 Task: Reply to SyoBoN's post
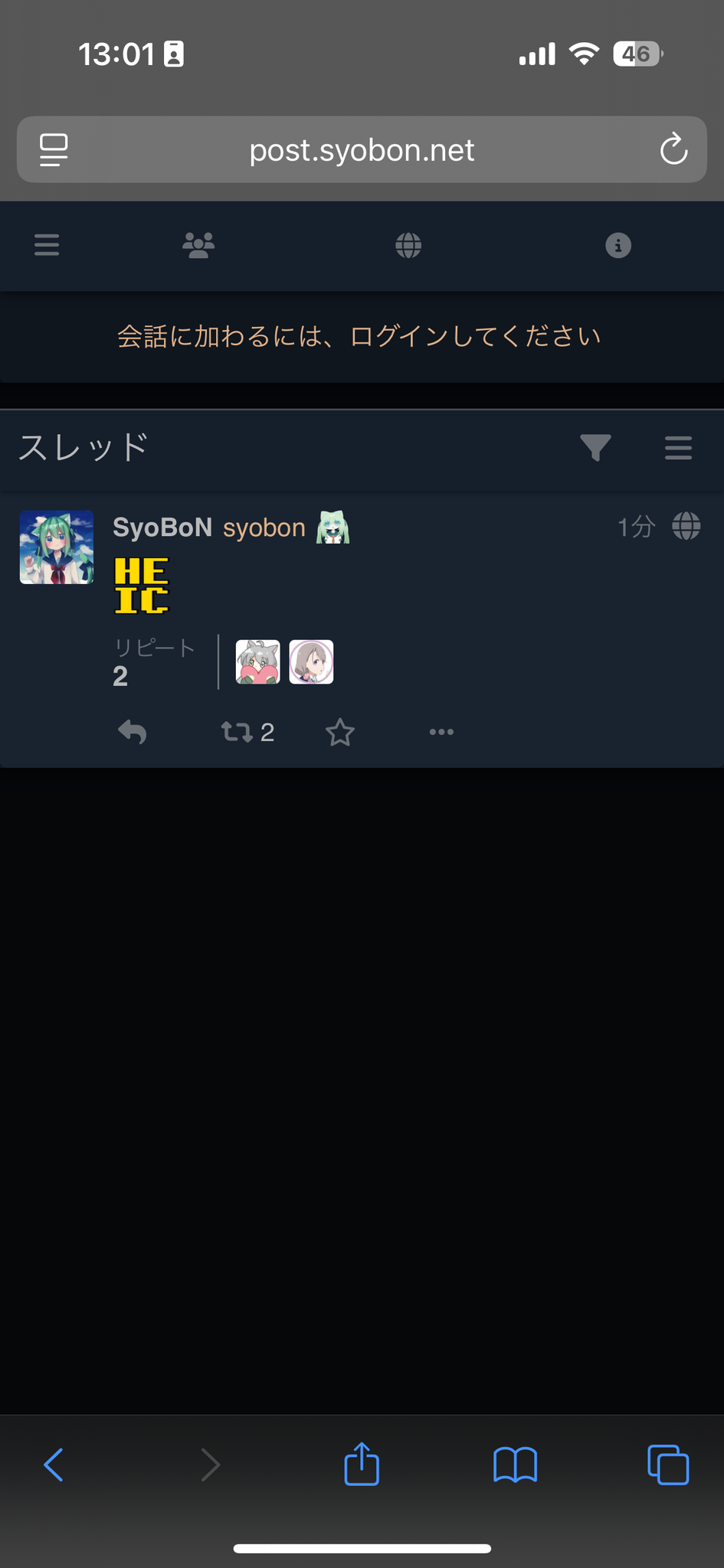tap(133, 733)
